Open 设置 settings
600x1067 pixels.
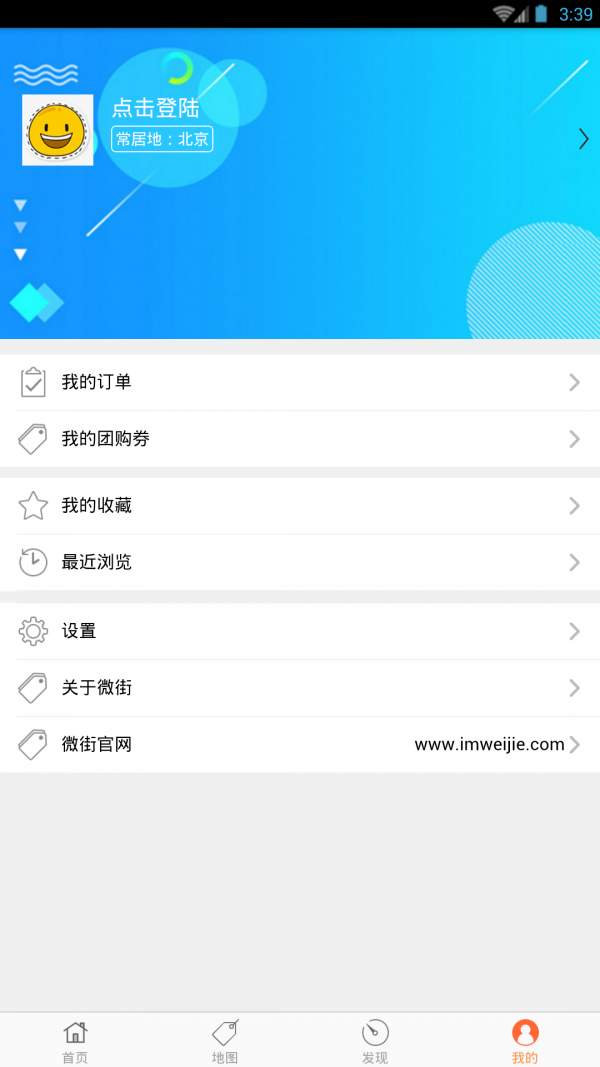(300, 631)
